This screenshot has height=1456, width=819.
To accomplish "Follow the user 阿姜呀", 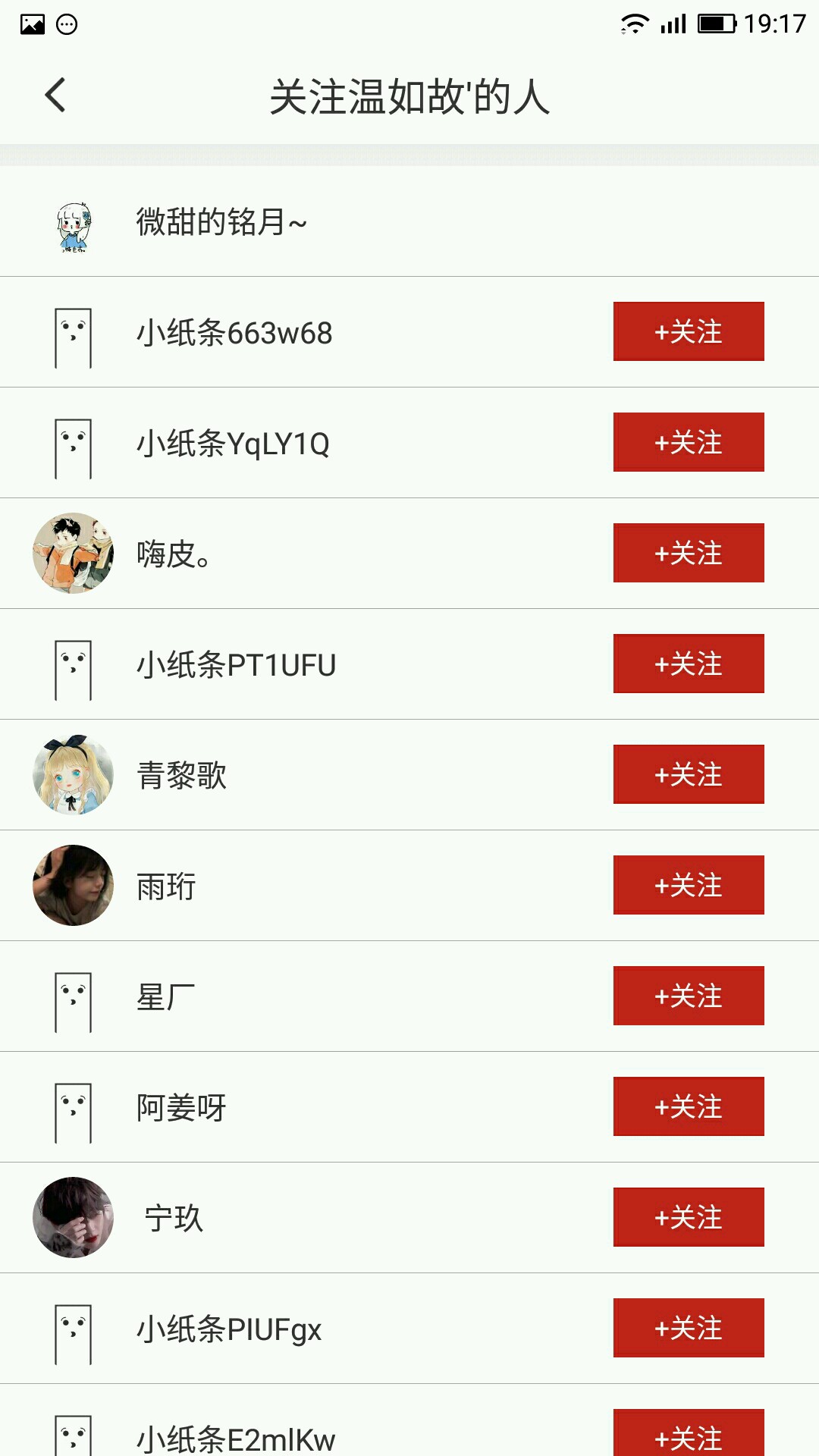I will (x=688, y=1106).
